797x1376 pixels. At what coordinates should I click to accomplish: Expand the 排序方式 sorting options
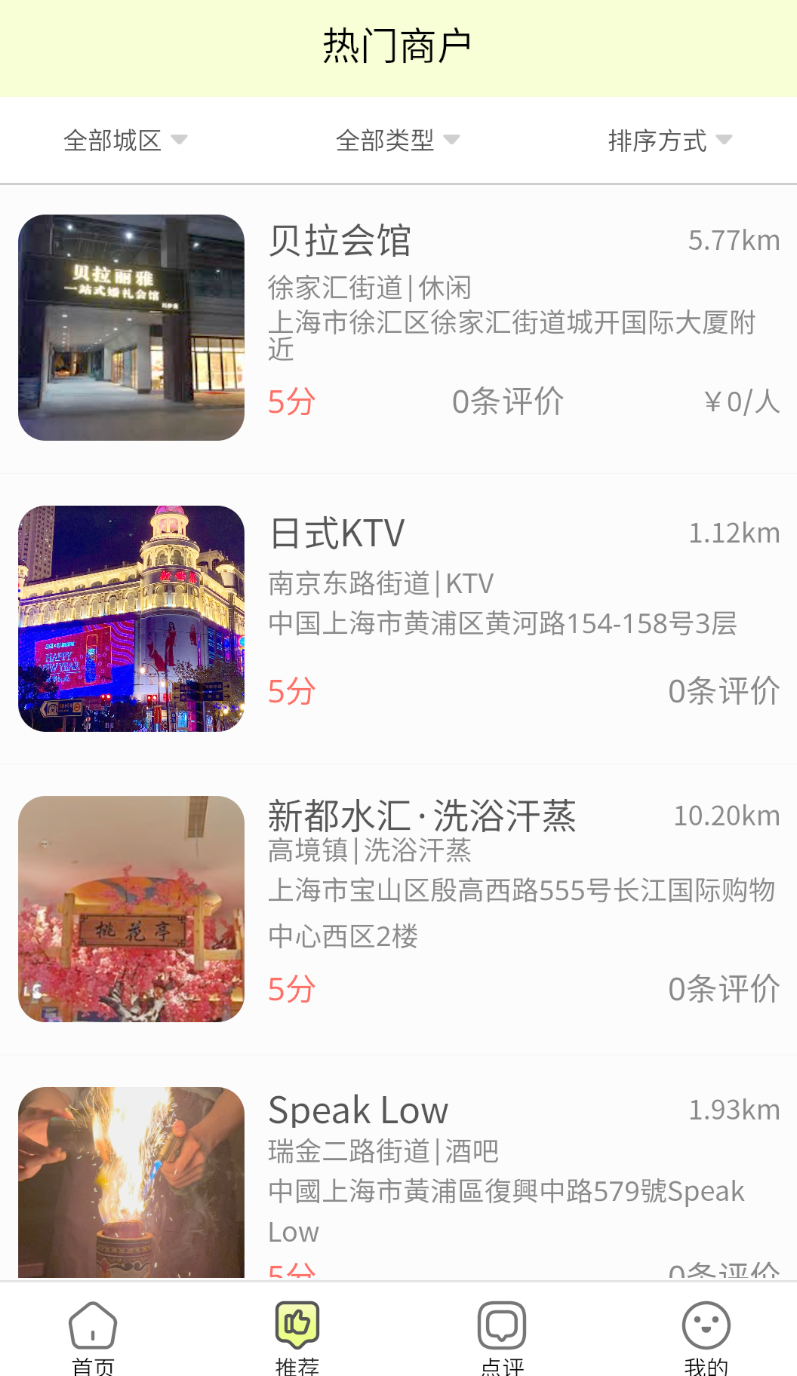tap(670, 140)
